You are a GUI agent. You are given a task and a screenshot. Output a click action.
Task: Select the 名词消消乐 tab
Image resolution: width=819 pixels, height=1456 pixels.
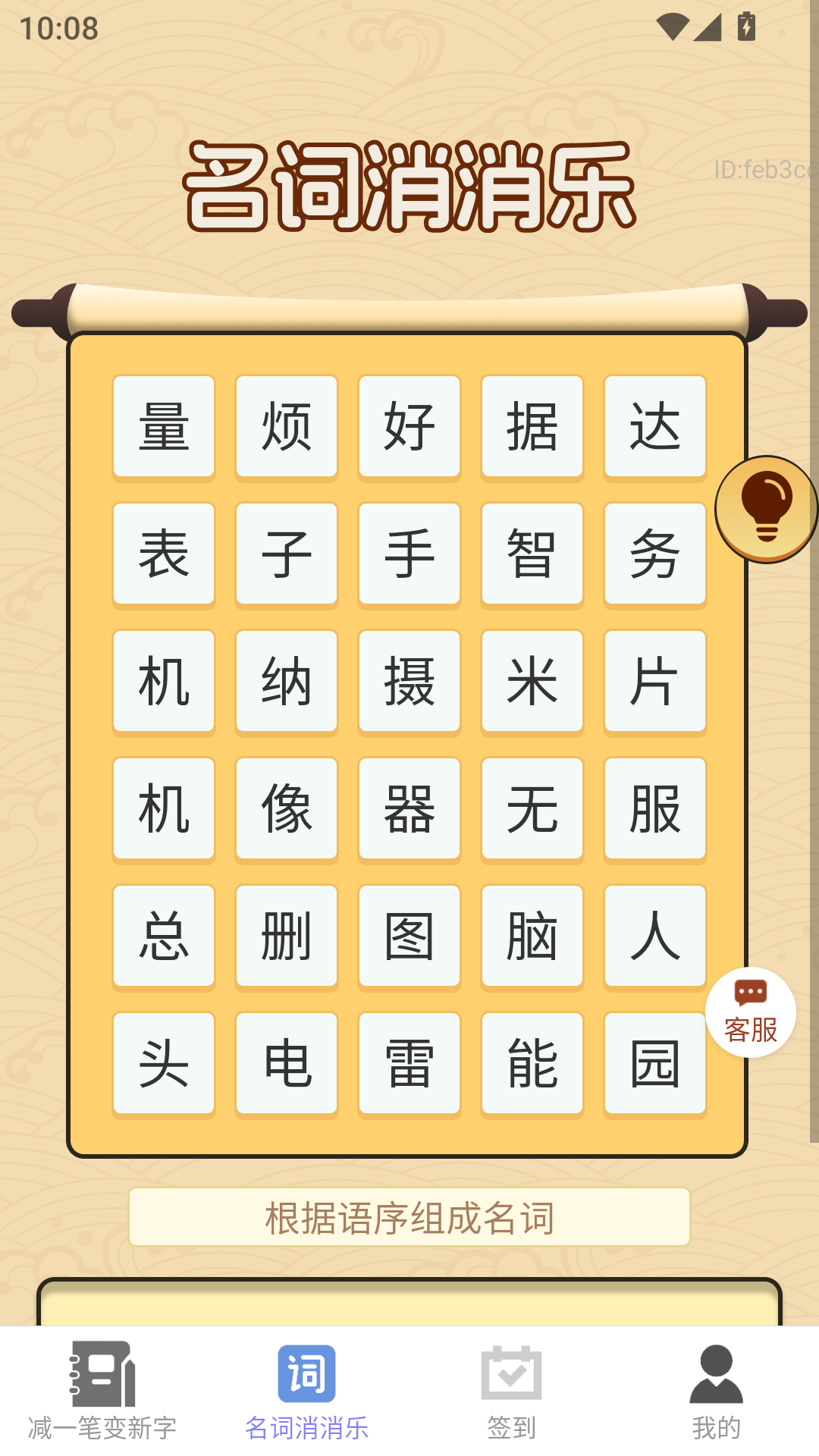307,1392
